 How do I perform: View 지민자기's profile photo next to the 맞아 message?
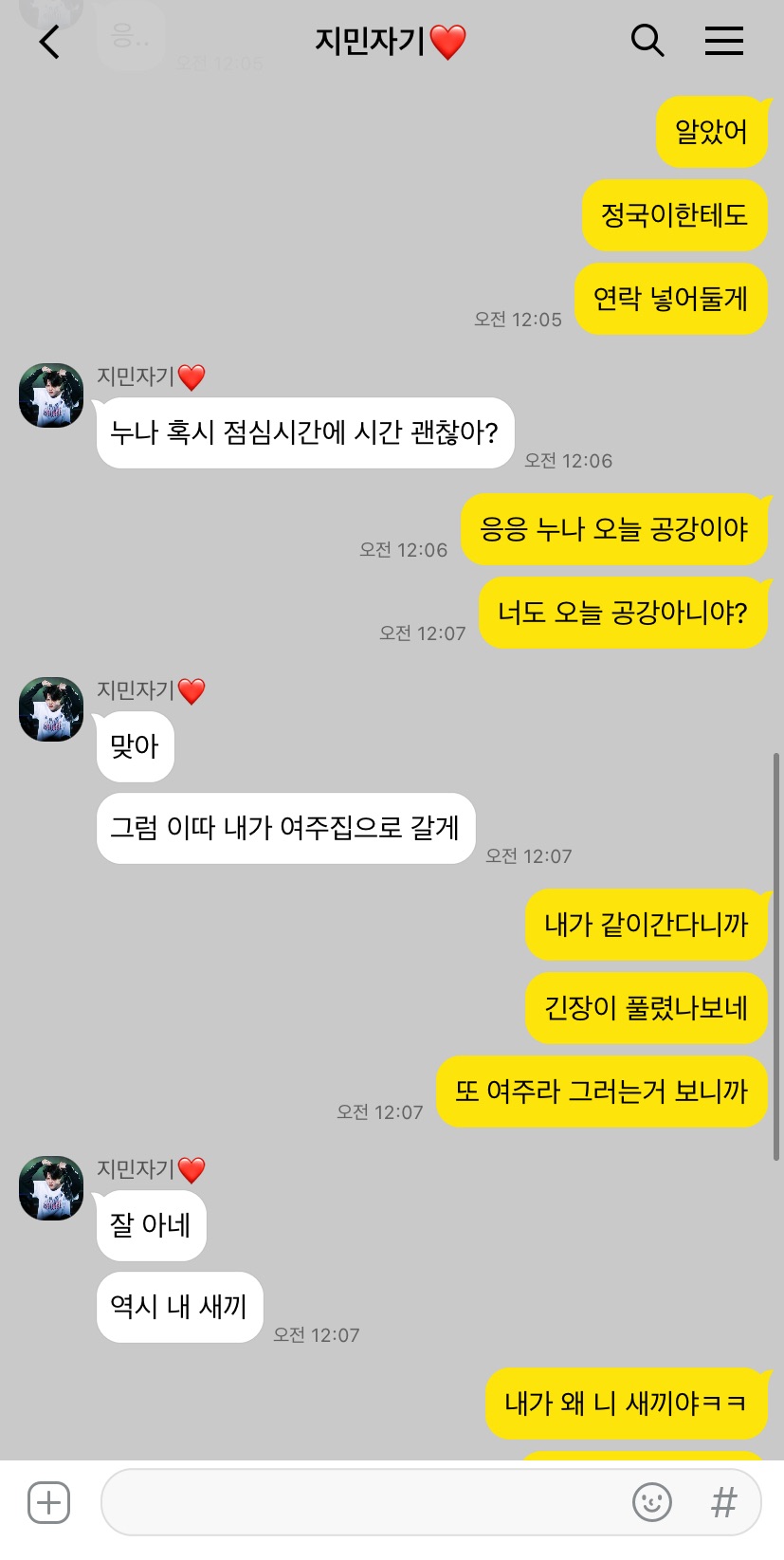(x=51, y=709)
